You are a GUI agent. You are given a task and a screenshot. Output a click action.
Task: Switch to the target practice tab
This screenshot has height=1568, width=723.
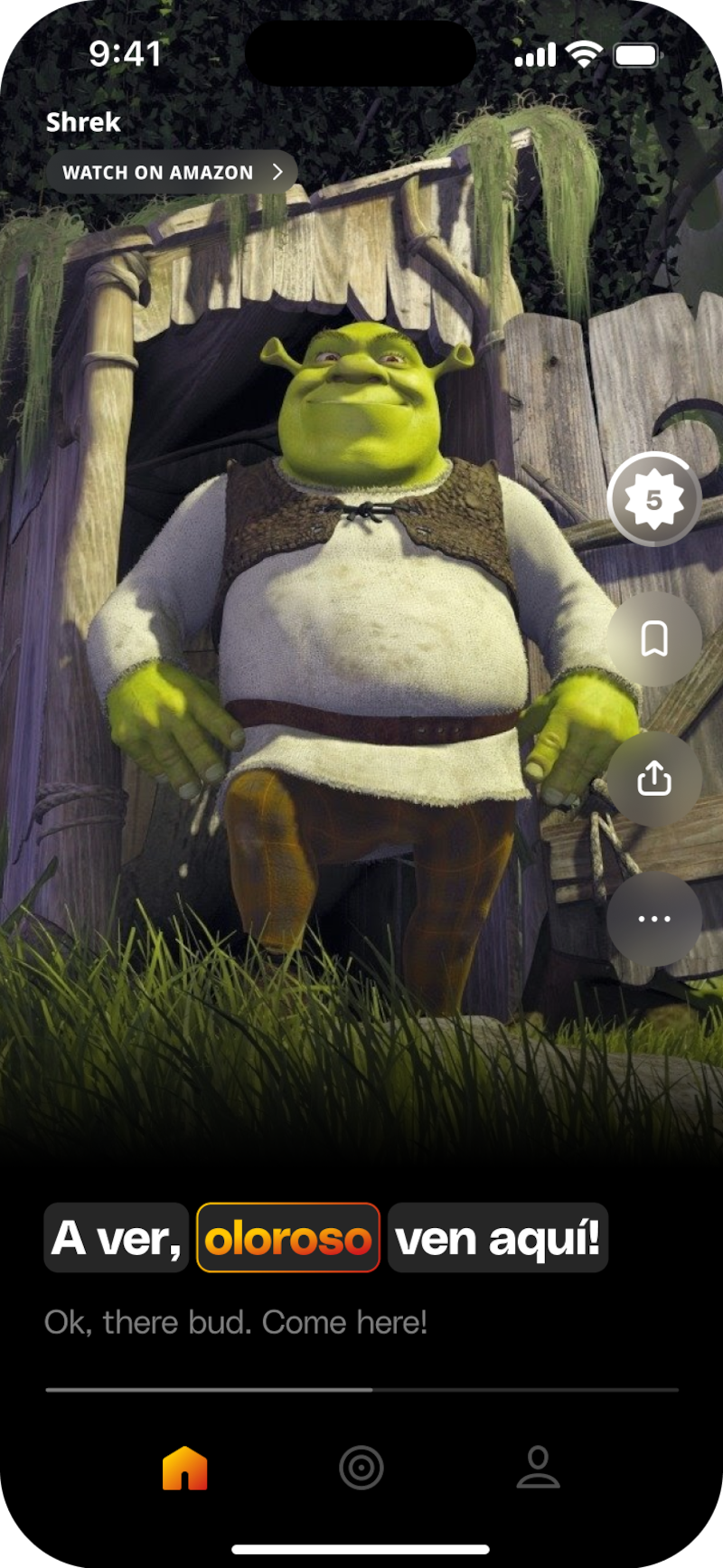tap(361, 1467)
